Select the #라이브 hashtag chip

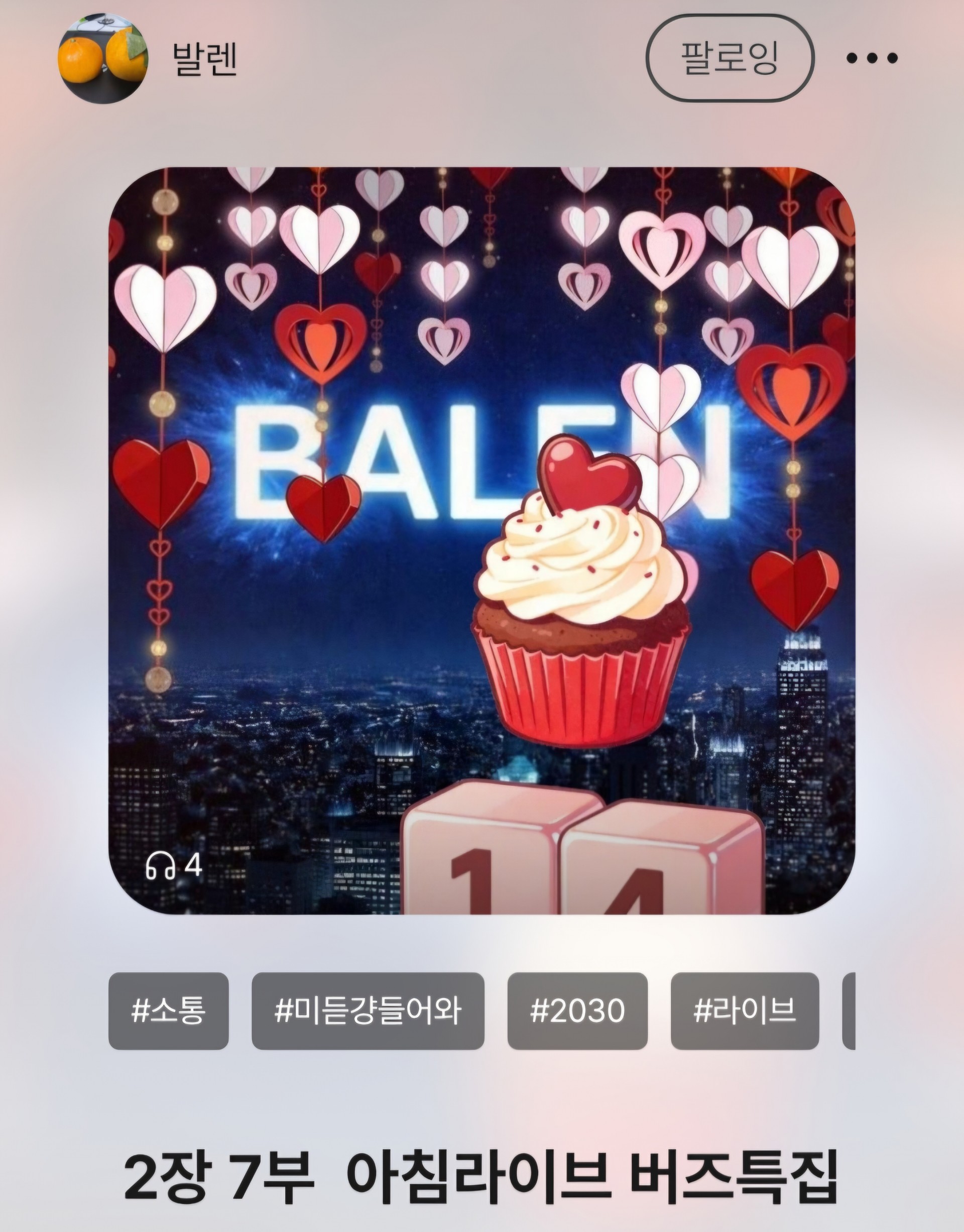[744, 1011]
